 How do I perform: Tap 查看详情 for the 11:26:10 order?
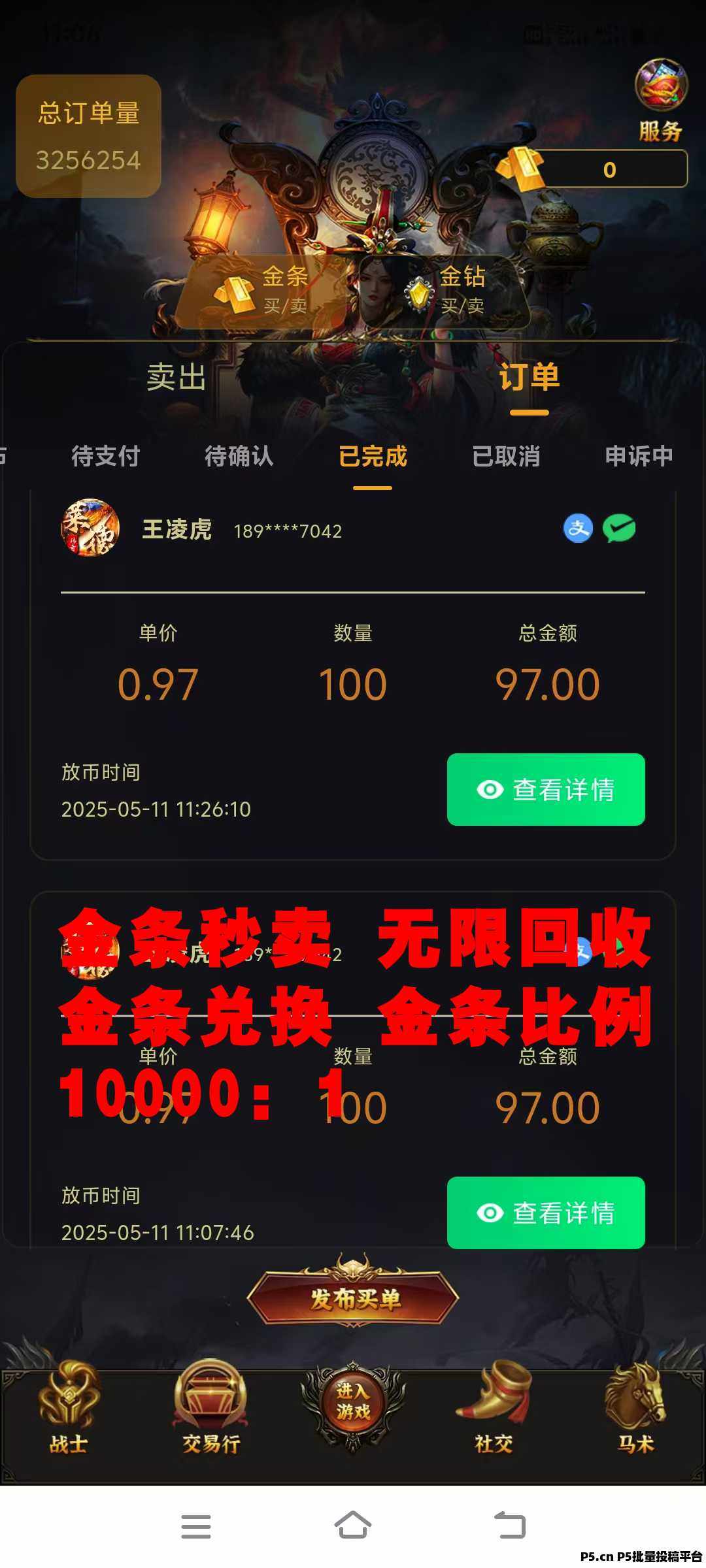[546, 789]
